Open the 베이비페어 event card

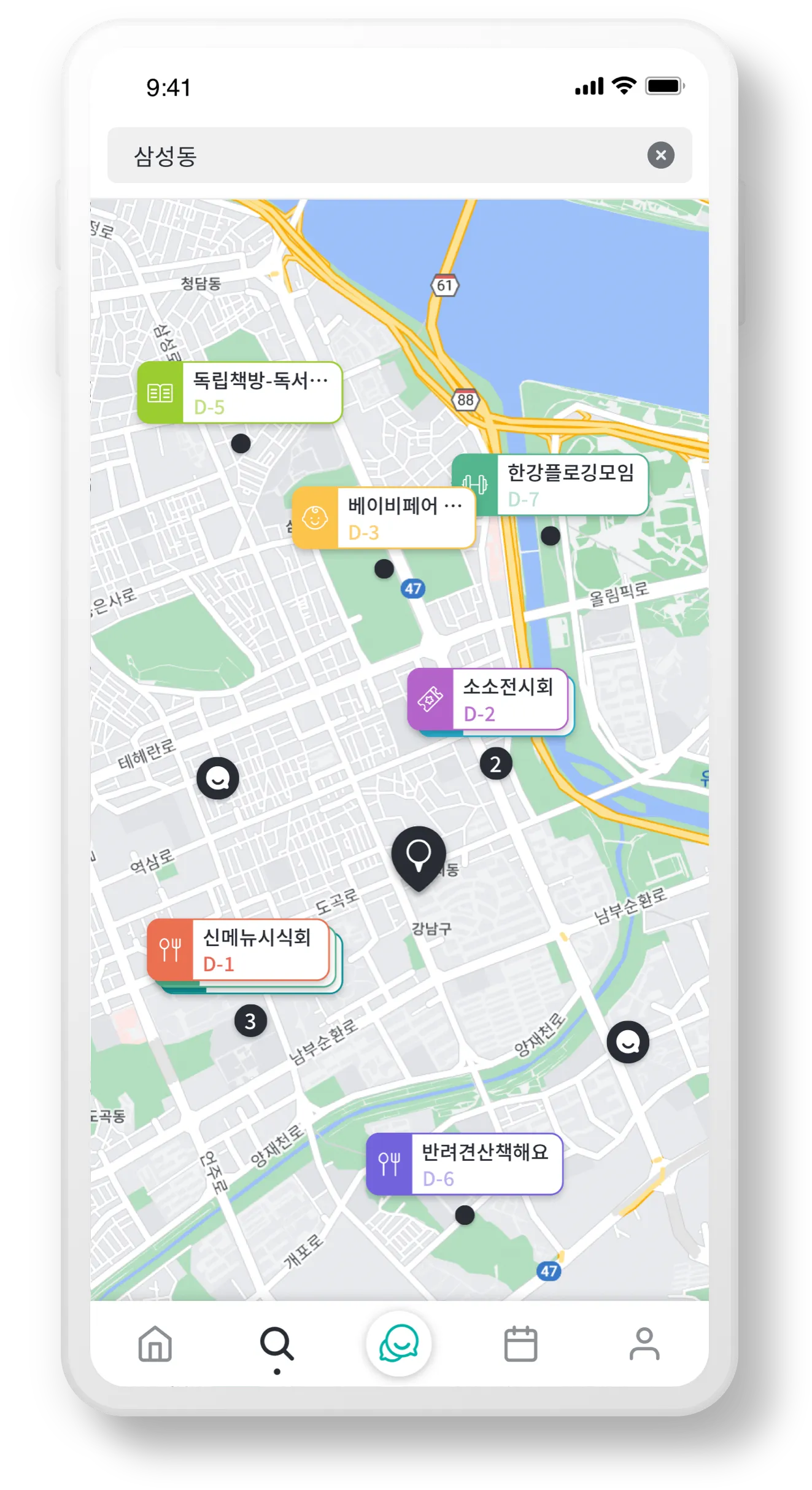[x=384, y=518]
